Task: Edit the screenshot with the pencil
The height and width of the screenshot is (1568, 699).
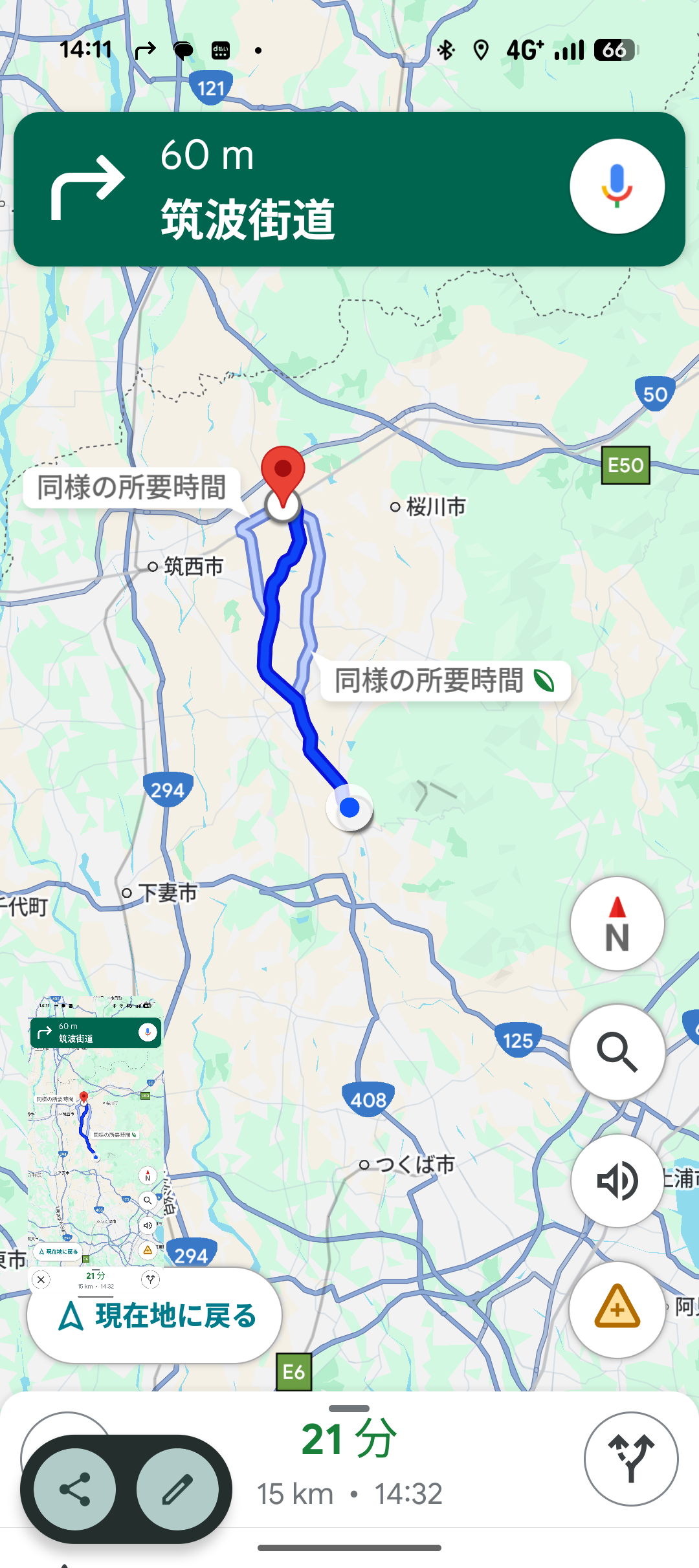Action: click(177, 1489)
